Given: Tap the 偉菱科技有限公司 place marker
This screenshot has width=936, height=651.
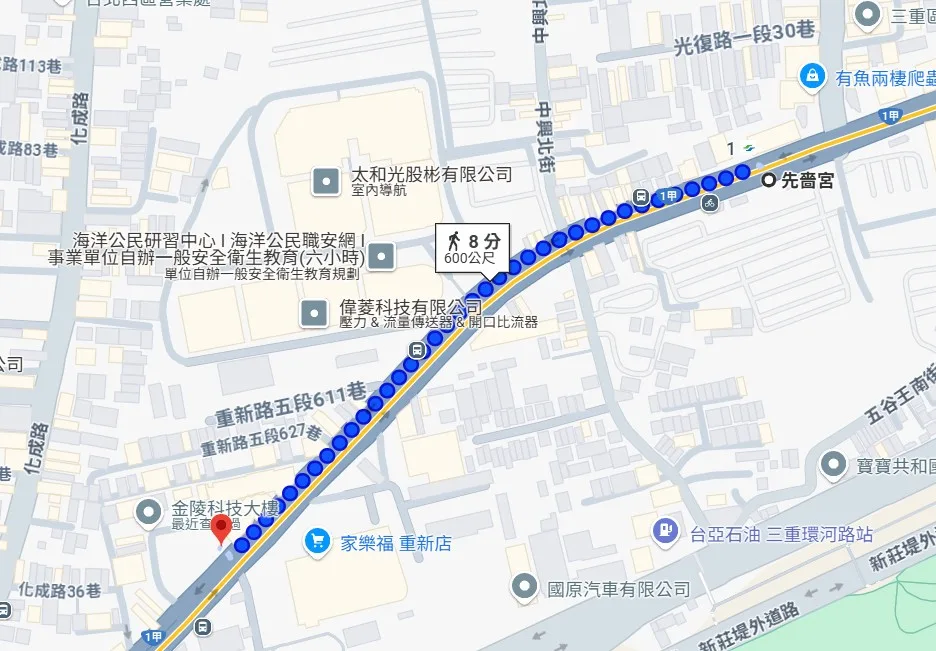Looking at the screenshot, I should click(315, 313).
